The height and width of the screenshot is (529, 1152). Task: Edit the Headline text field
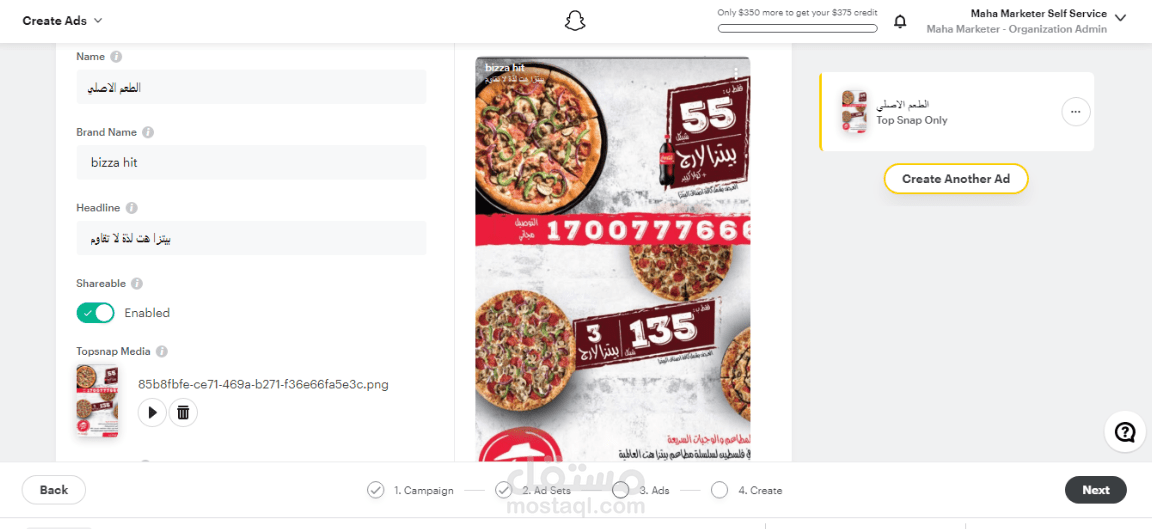(251, 239)
